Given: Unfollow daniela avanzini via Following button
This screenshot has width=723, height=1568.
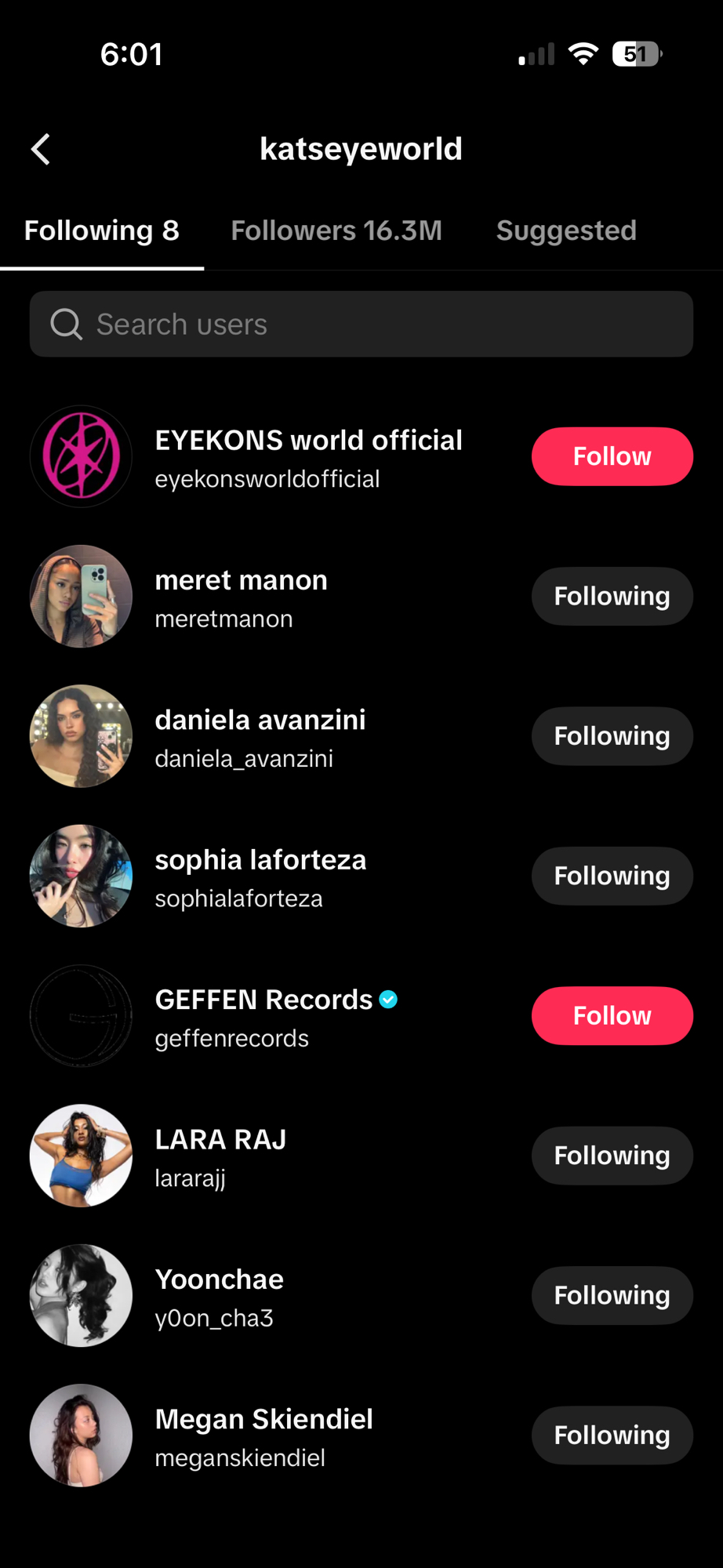Looking at the screenshot, I should click(612, 736).
